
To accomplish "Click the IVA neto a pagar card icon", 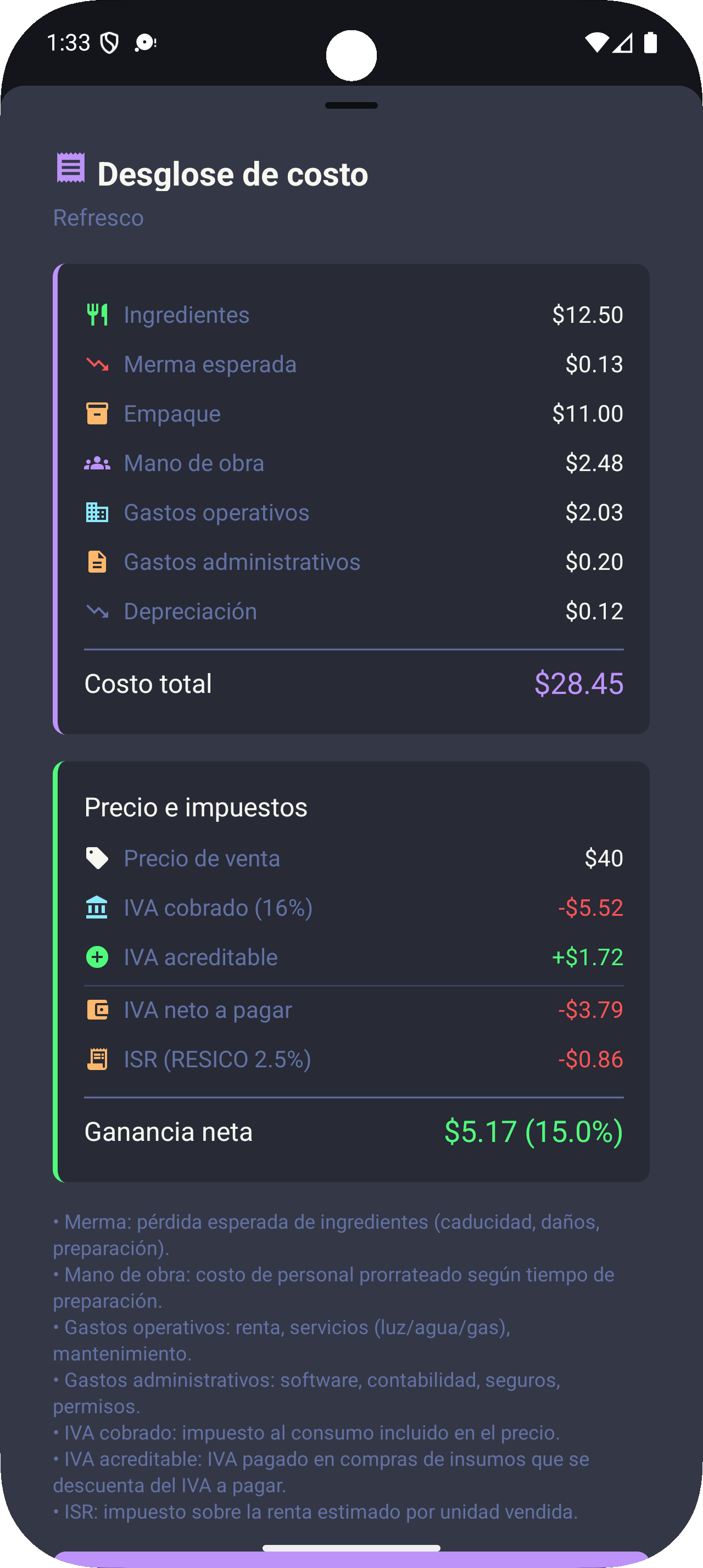I will pyautogui.click(x=97, y=1009).
